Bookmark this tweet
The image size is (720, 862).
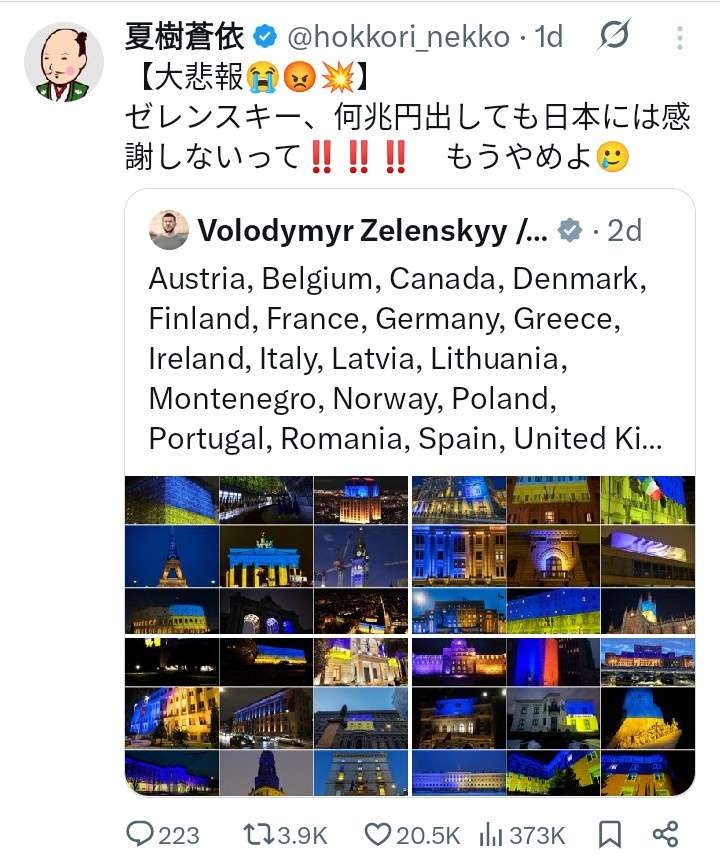pyautogui.click(x=609, y=834)
